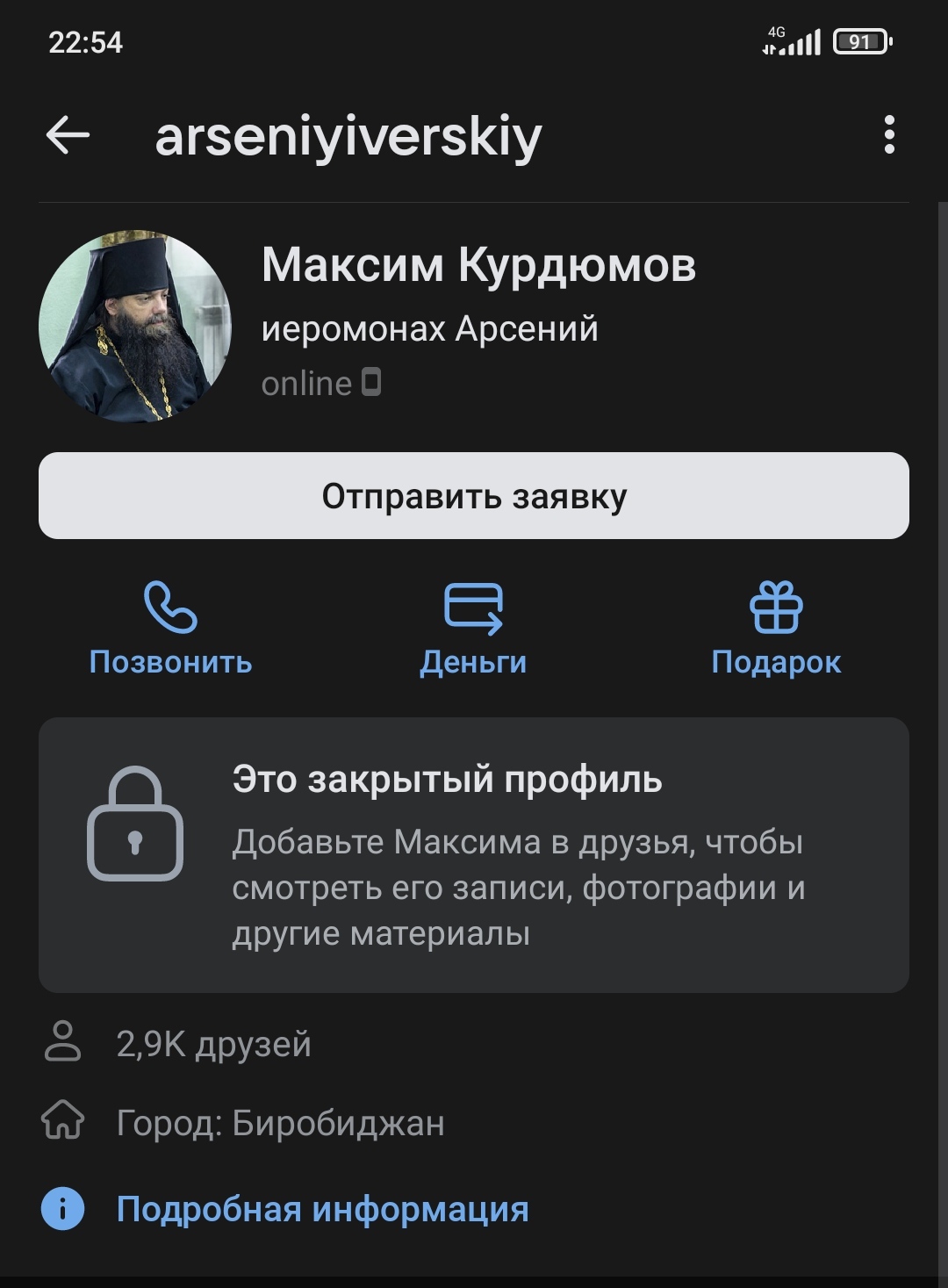Open the profile avatar photo

click(135, 327)
